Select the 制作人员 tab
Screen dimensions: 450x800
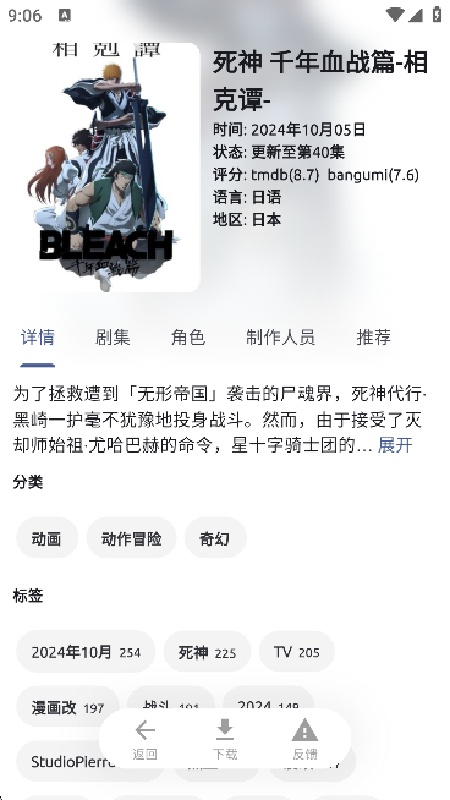[281, 337]
